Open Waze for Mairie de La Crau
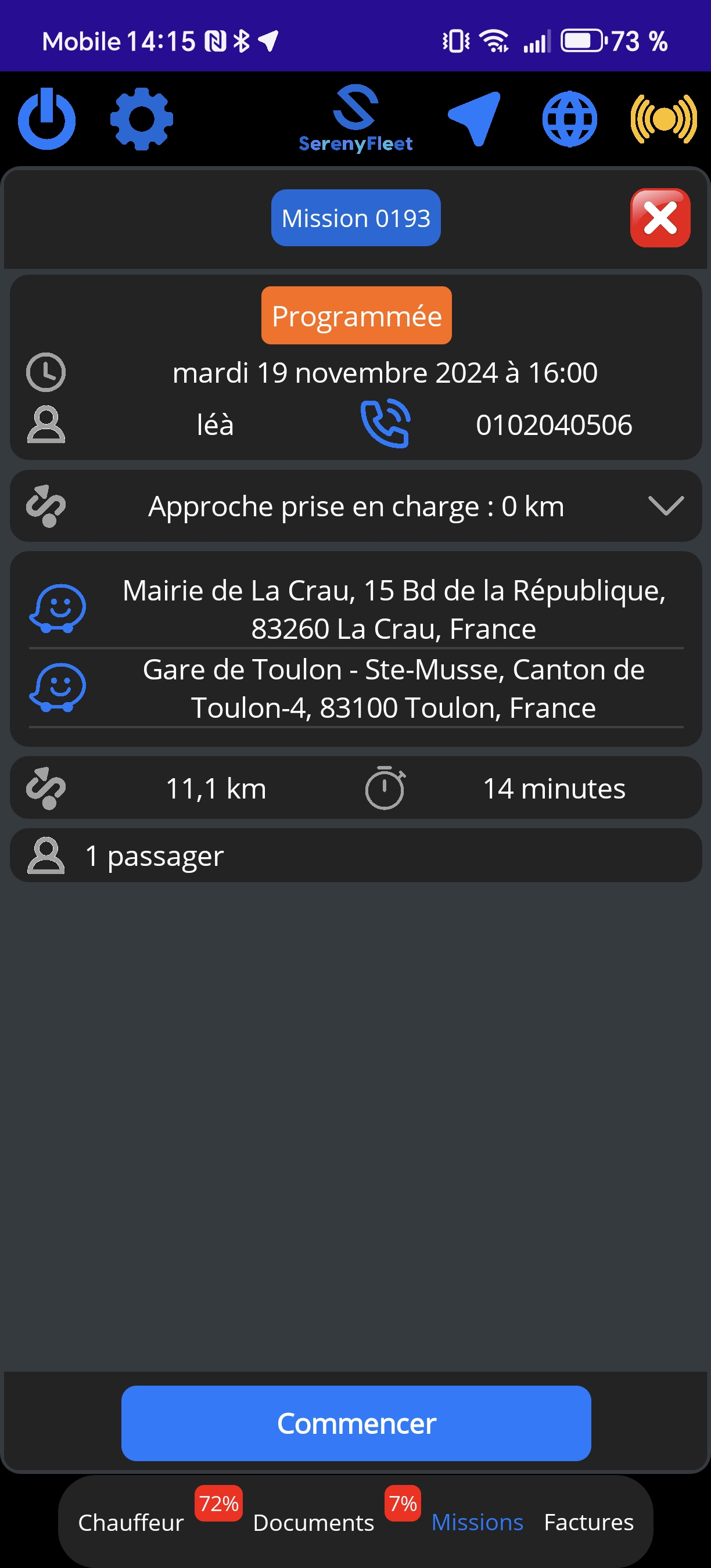 click(x=58, y=609)
